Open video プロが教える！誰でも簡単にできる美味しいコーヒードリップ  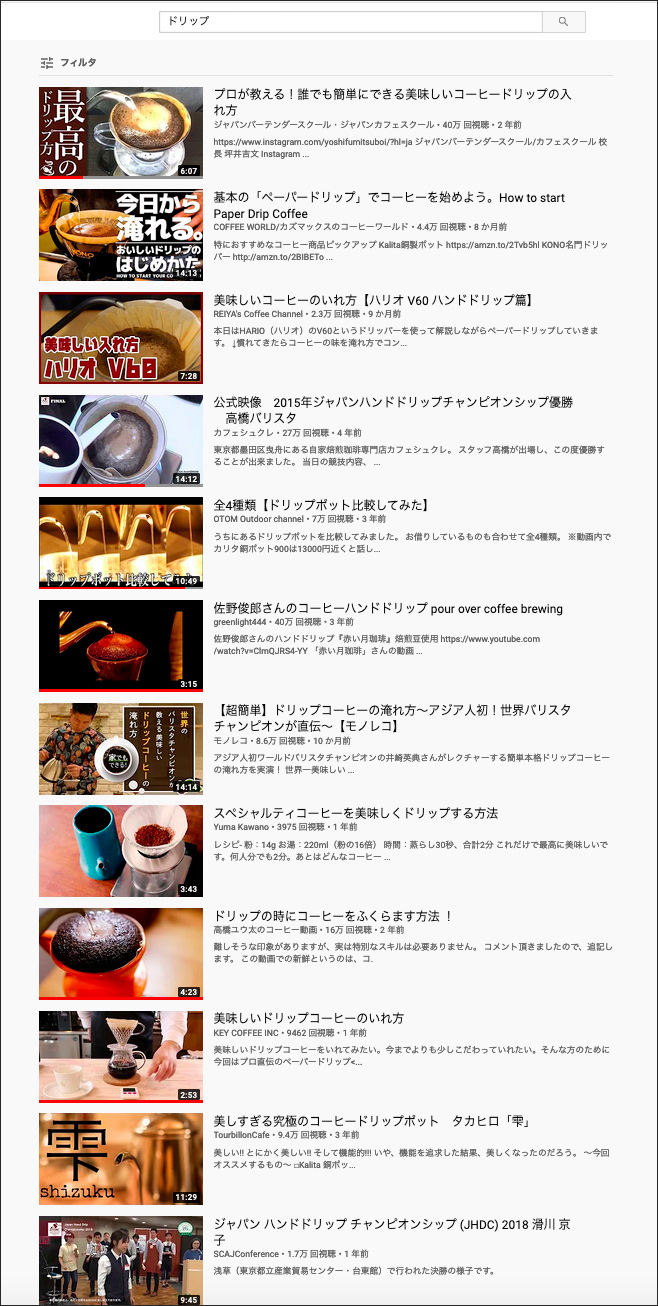(392, 102)
